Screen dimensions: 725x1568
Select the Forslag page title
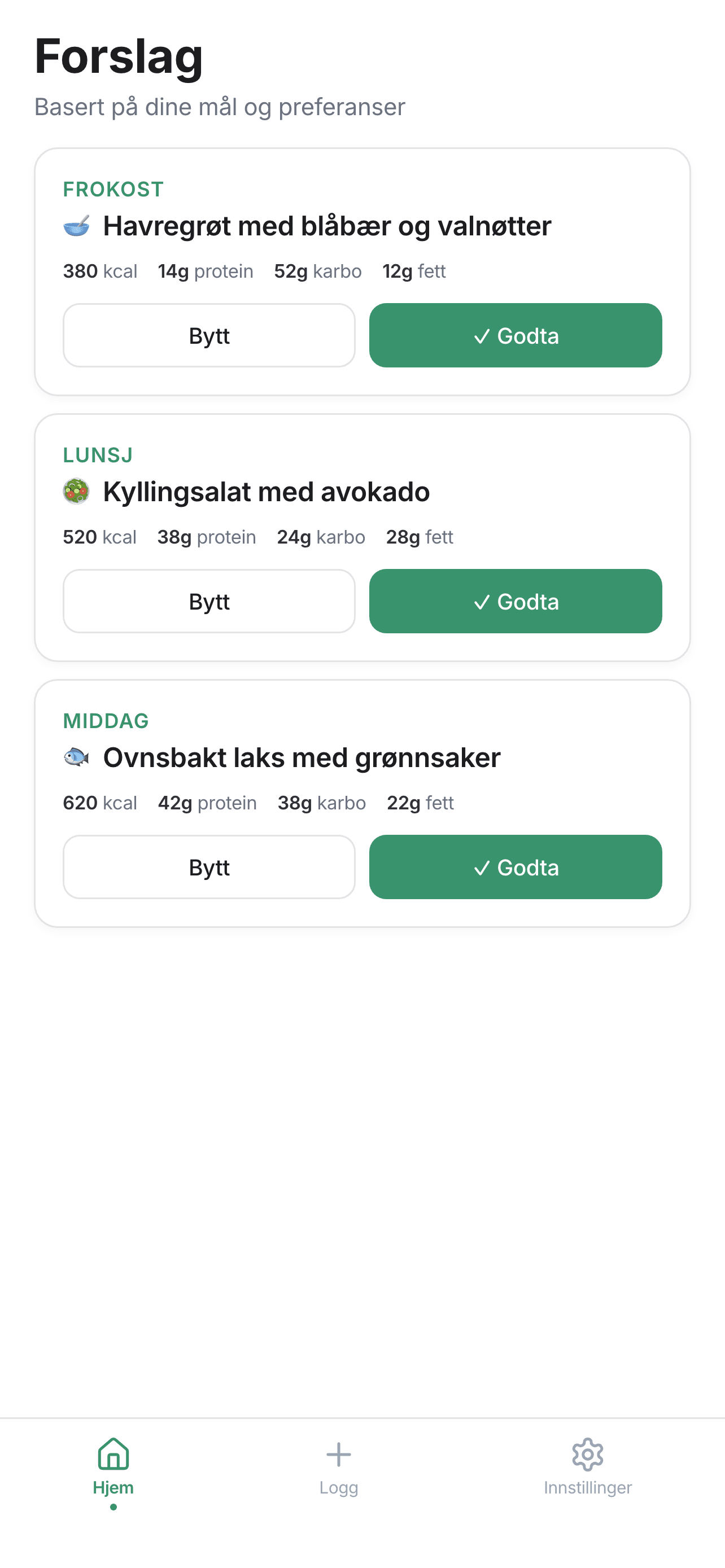pyautogui.click(x=119, y=56)
